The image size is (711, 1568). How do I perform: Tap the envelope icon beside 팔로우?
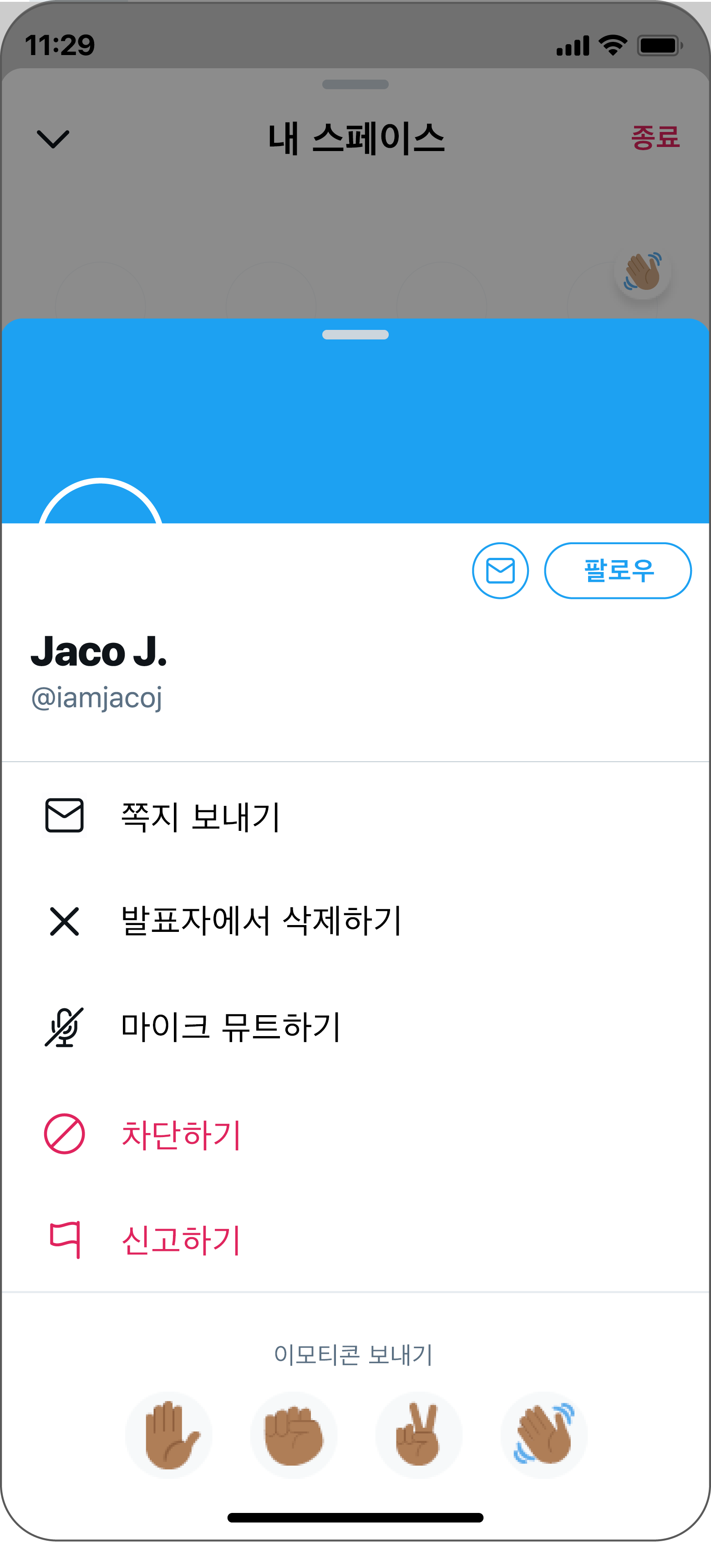tap(500, 570)
